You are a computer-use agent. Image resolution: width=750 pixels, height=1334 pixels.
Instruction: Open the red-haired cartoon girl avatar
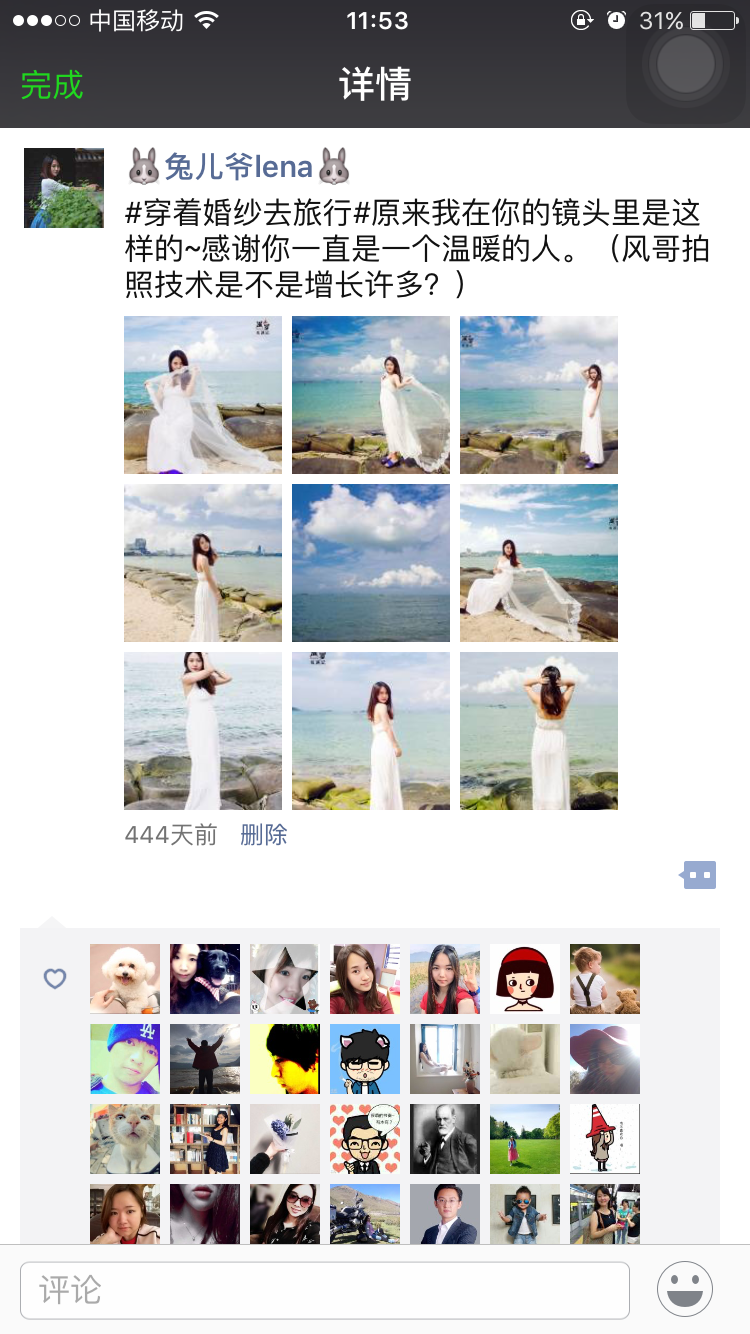pos(525,979)
